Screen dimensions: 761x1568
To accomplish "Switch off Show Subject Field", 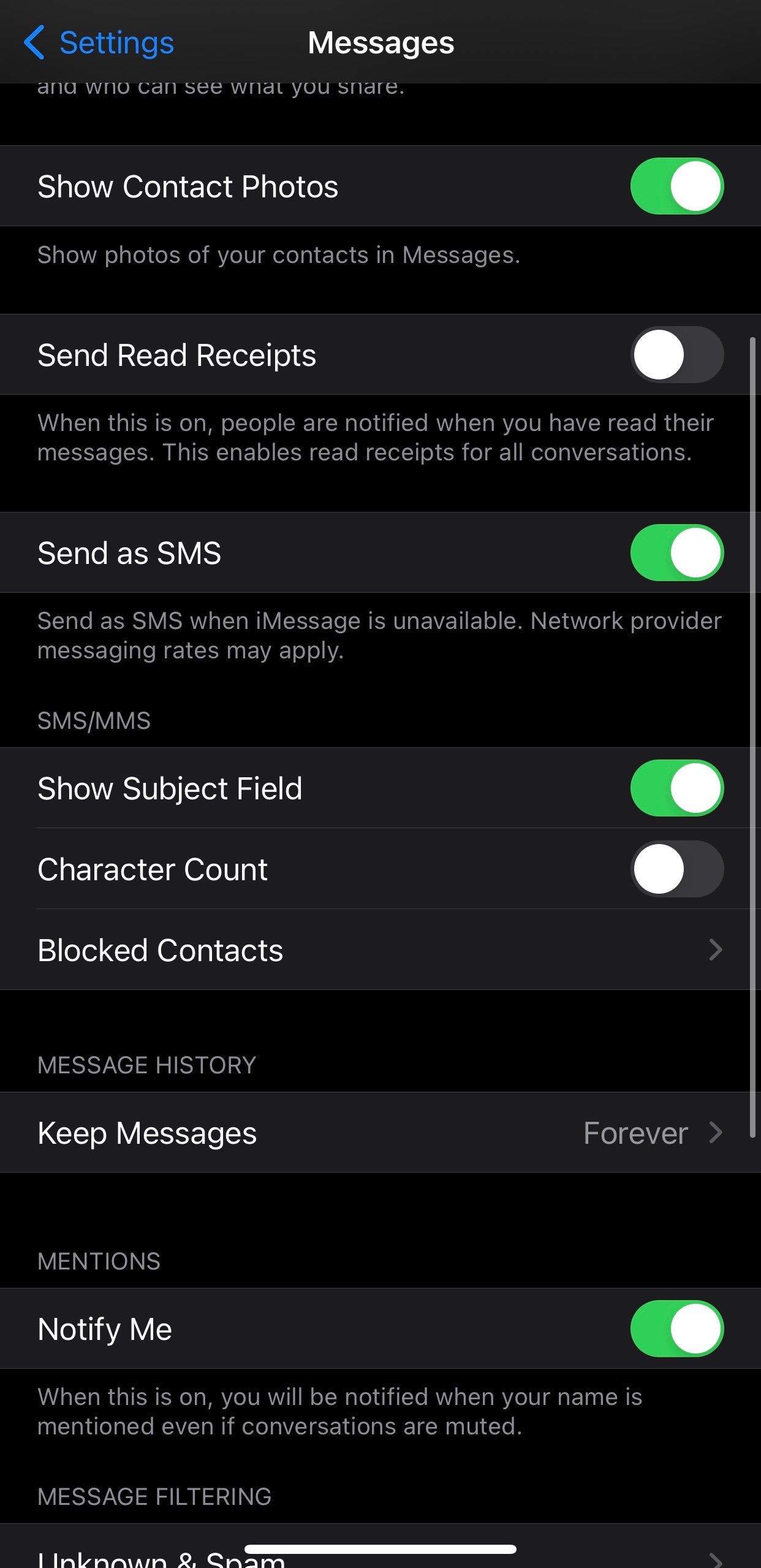I will pos(676,788).
